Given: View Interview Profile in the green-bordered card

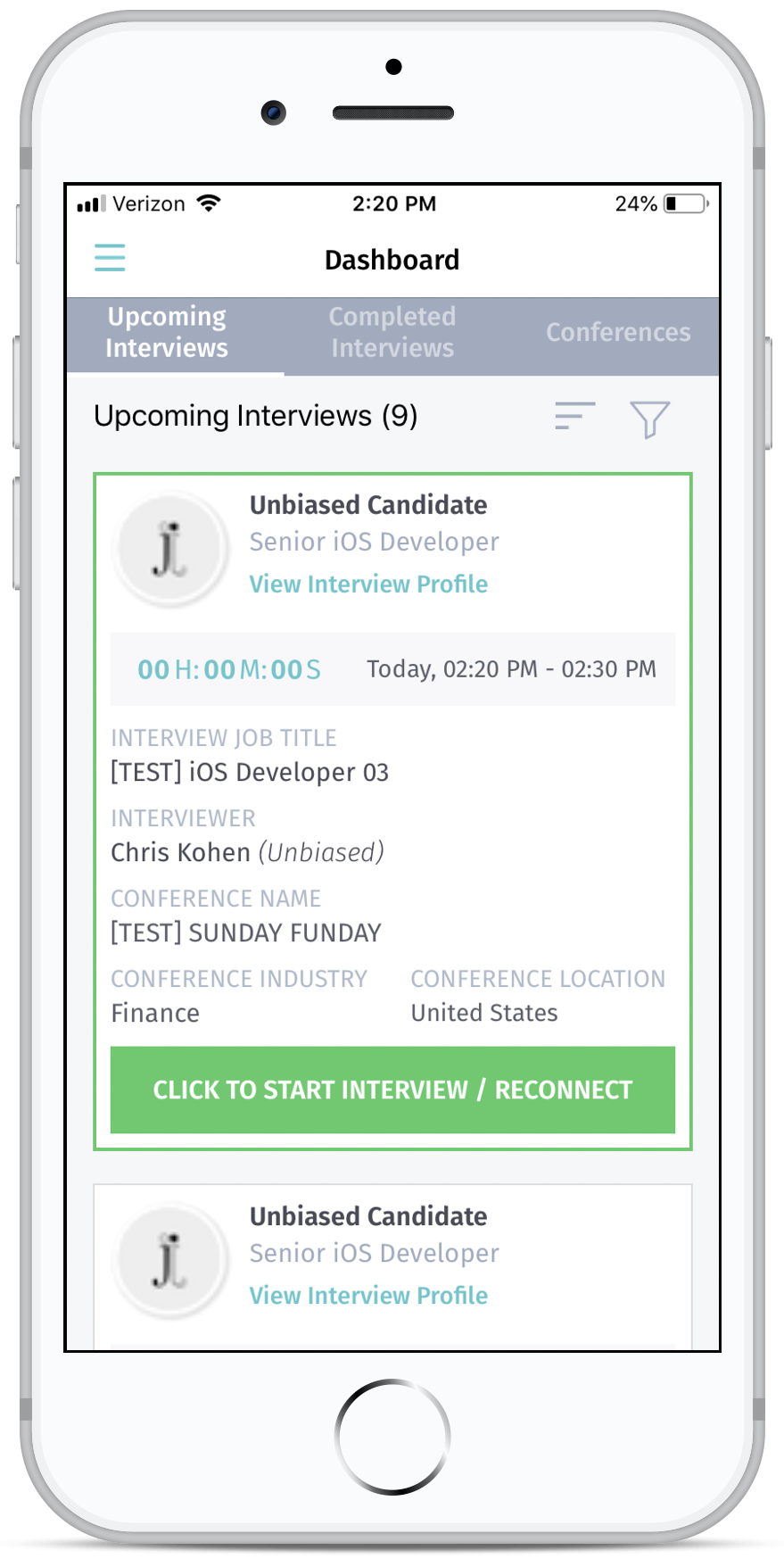Looking at the screenshot, I should 368,585.
